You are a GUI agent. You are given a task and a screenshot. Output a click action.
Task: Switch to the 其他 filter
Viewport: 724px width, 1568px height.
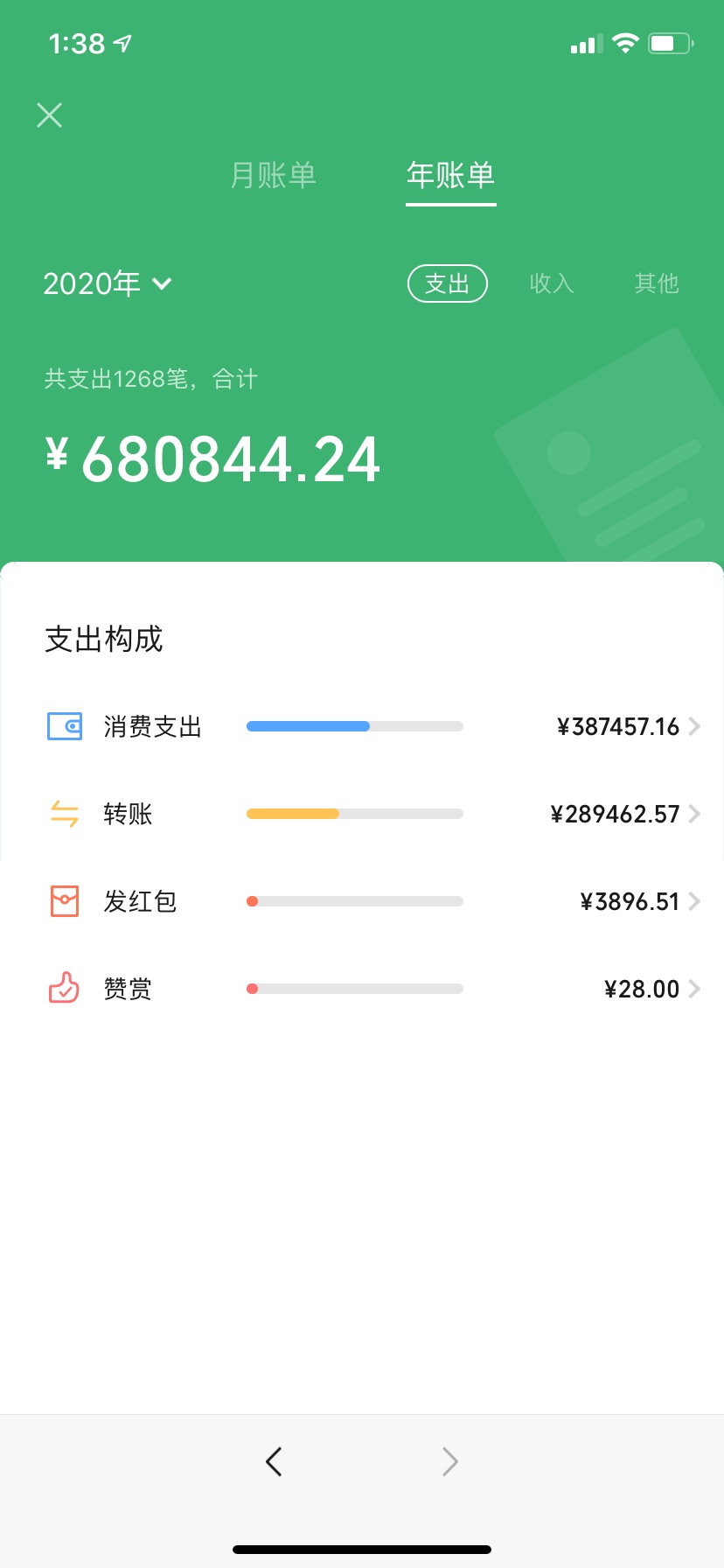(657, 283)
